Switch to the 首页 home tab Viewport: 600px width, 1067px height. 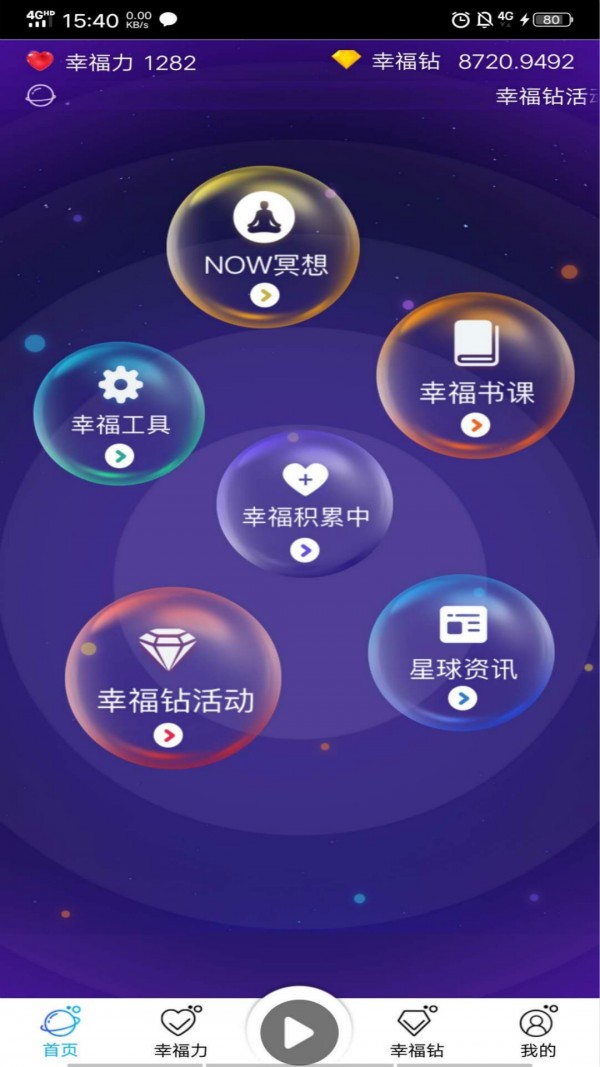pos(60,1033)
